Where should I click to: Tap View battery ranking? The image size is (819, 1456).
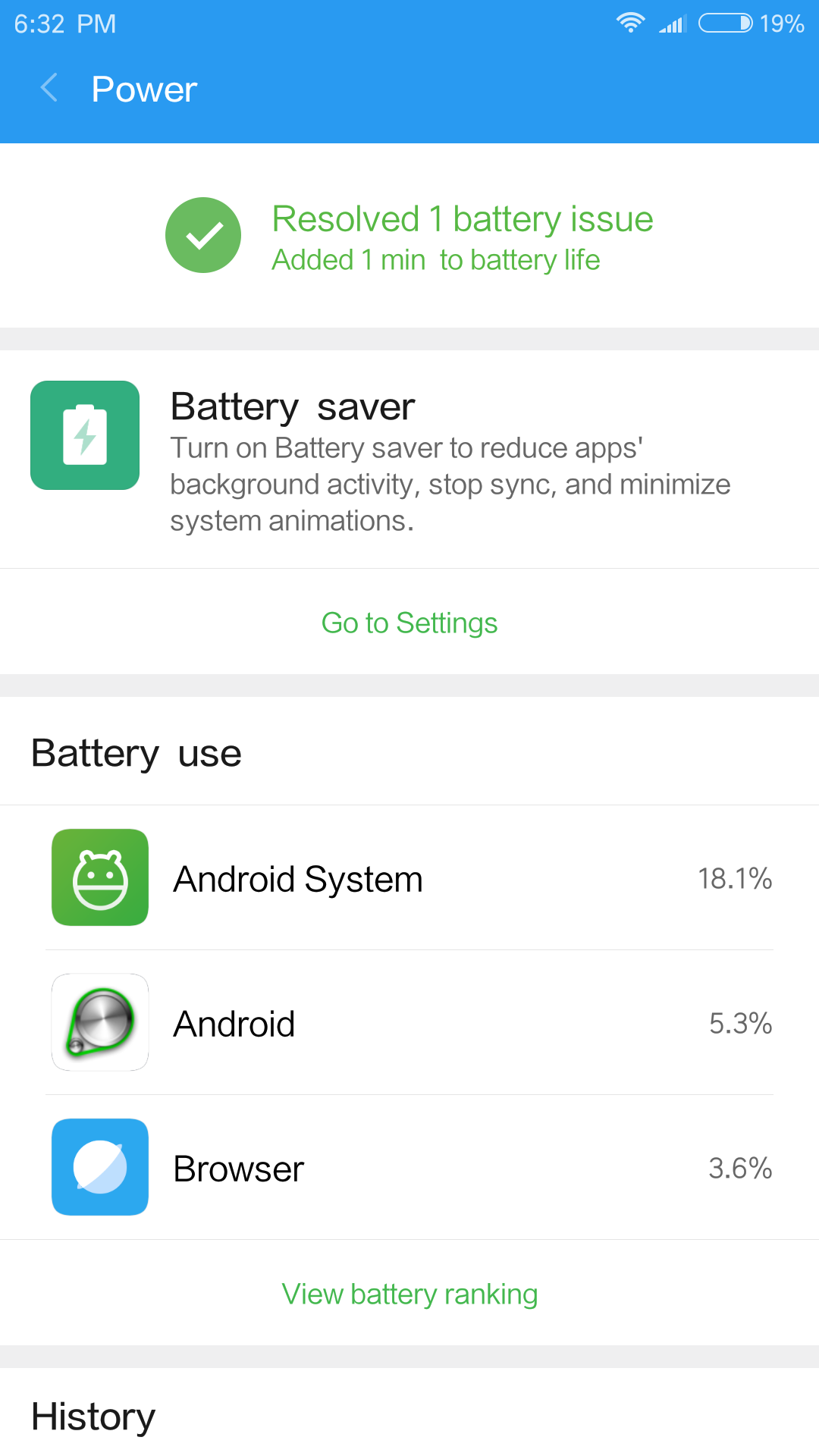(x=409, y=1294)
